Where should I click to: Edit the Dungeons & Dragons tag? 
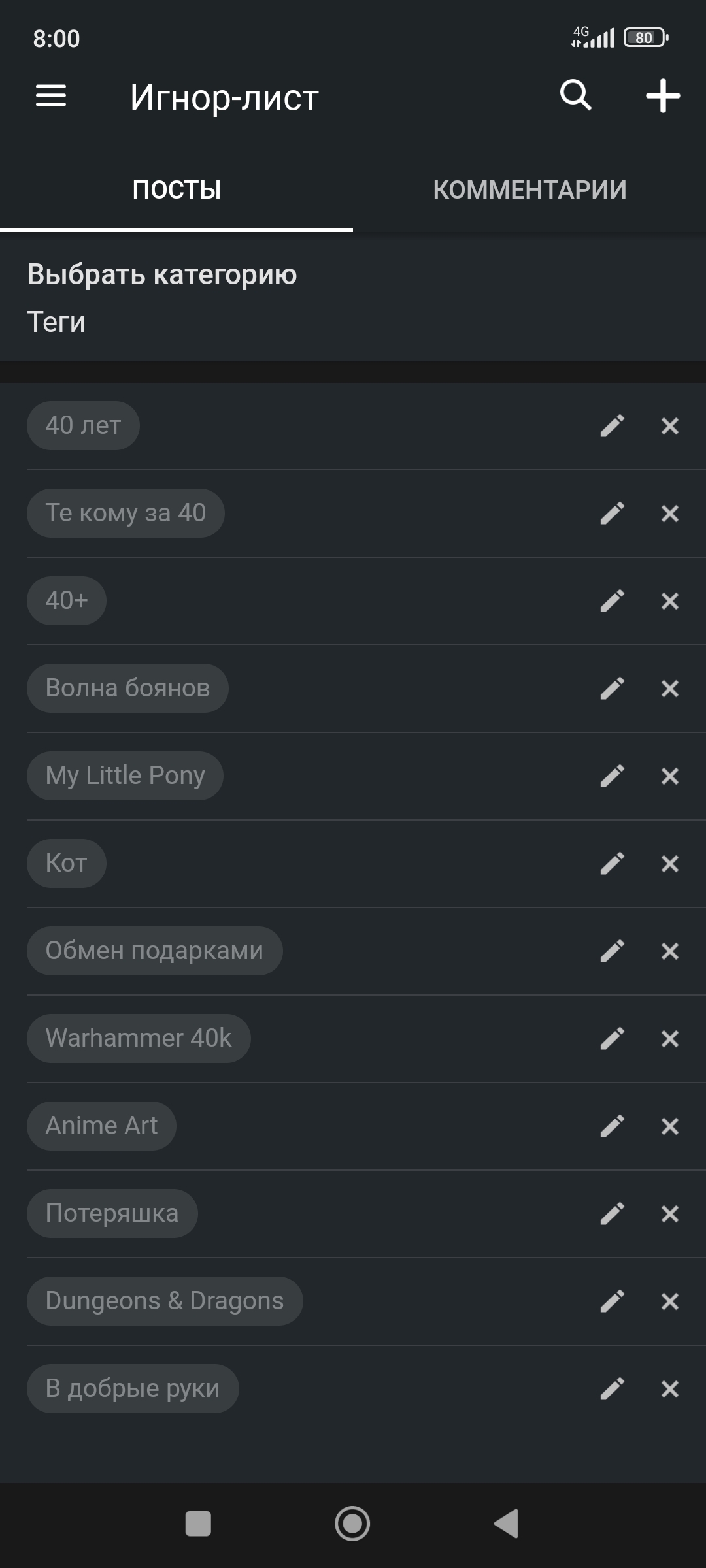(x=613, y=1301)
